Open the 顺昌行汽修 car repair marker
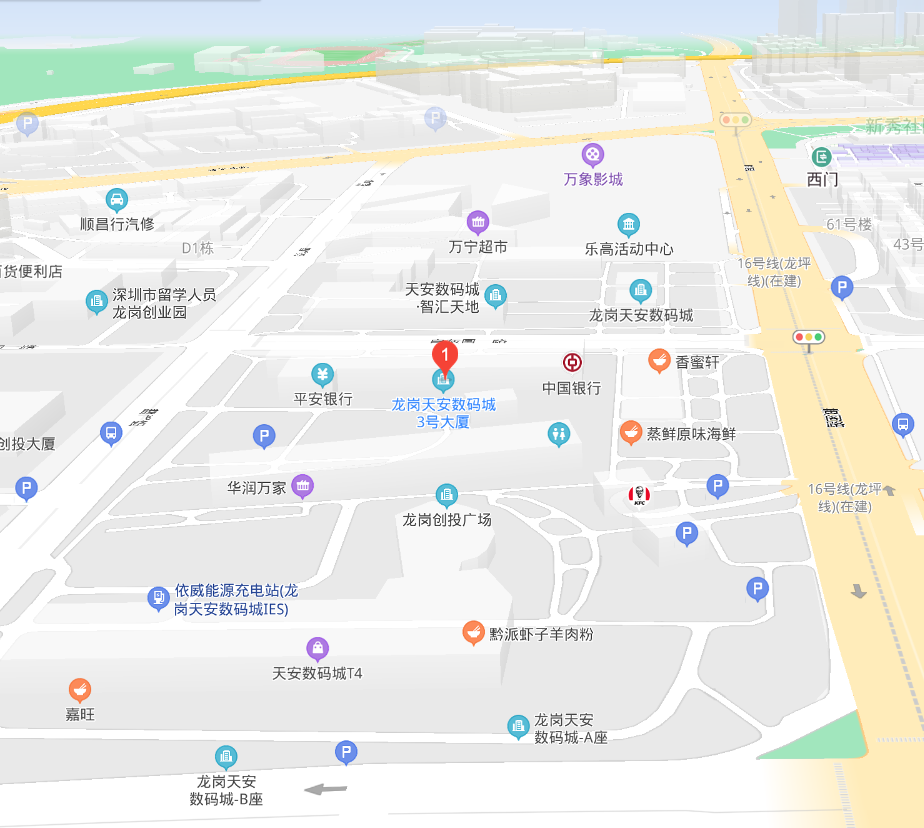This screenshot has height=828, width=924. [117, 200]
